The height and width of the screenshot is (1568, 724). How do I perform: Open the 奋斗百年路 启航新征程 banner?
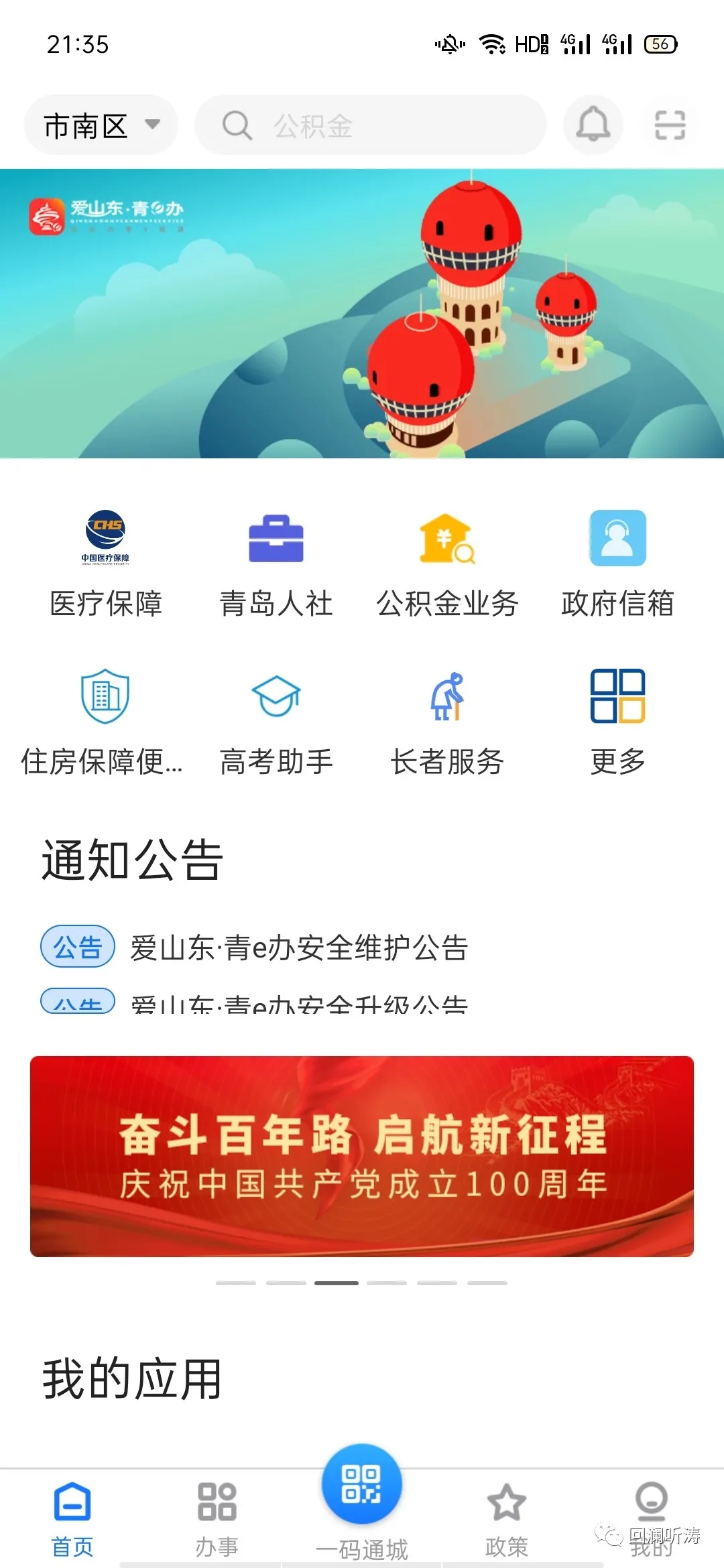point(362,1156)
